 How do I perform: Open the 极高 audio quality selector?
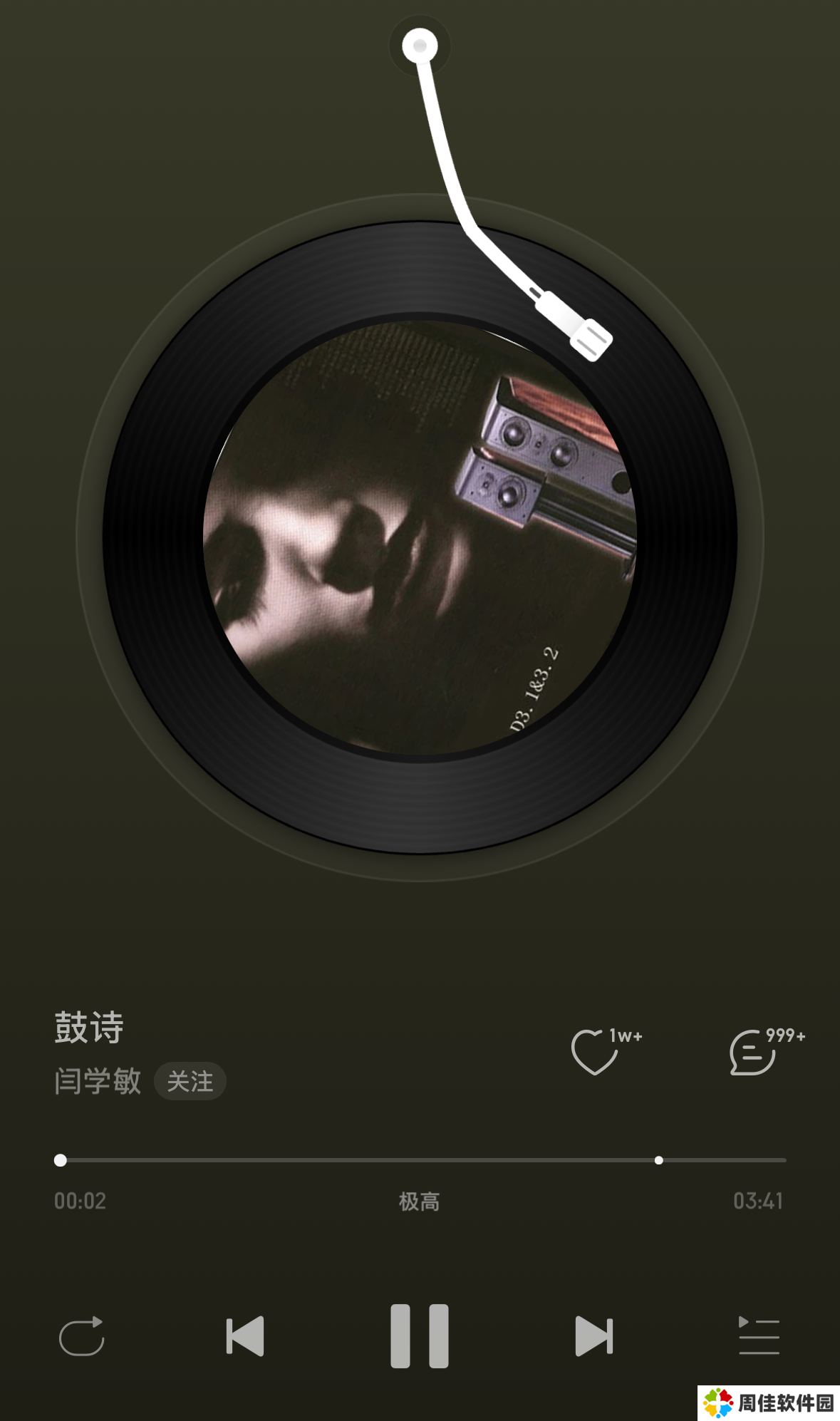point(420,1202)
